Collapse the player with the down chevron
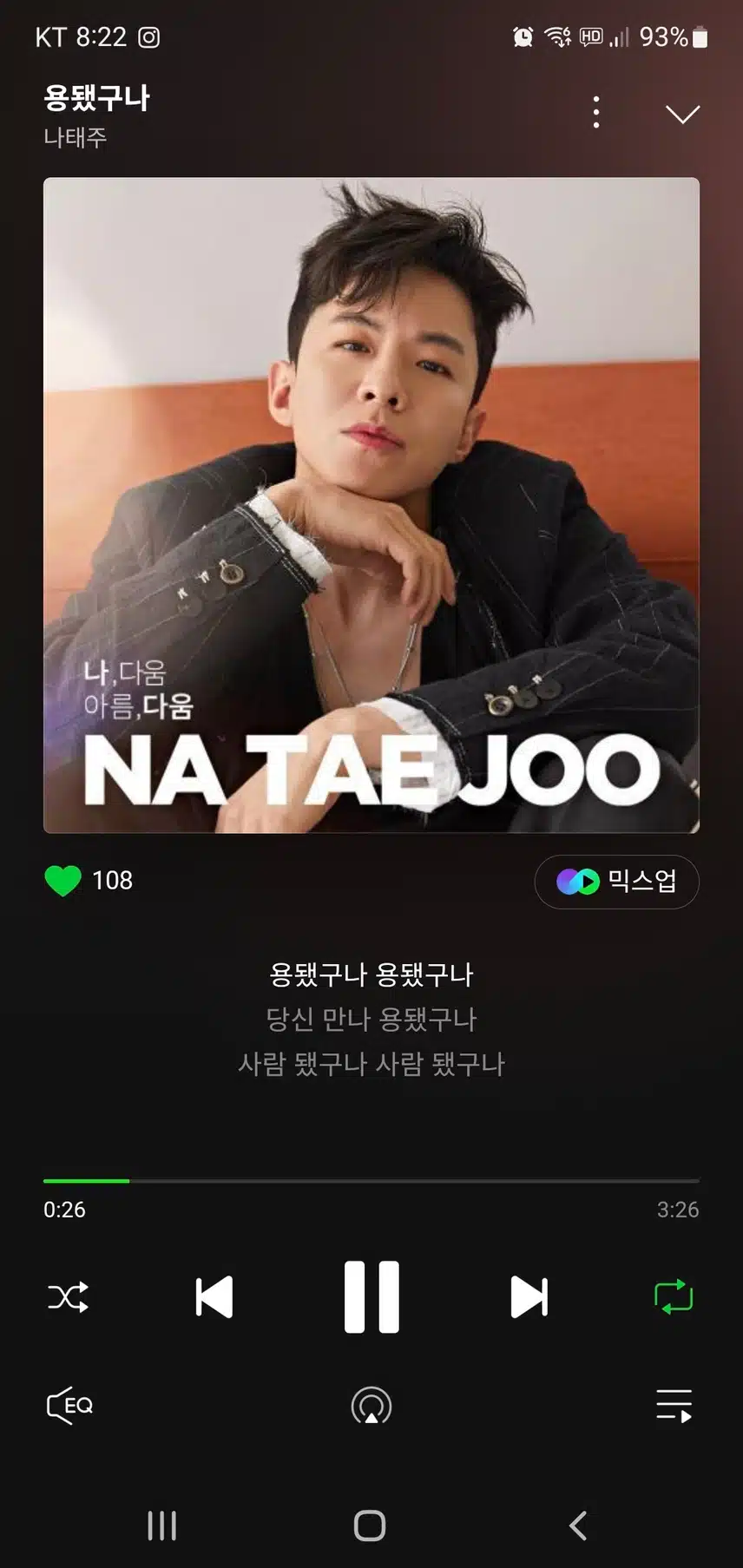 (682, 115)
